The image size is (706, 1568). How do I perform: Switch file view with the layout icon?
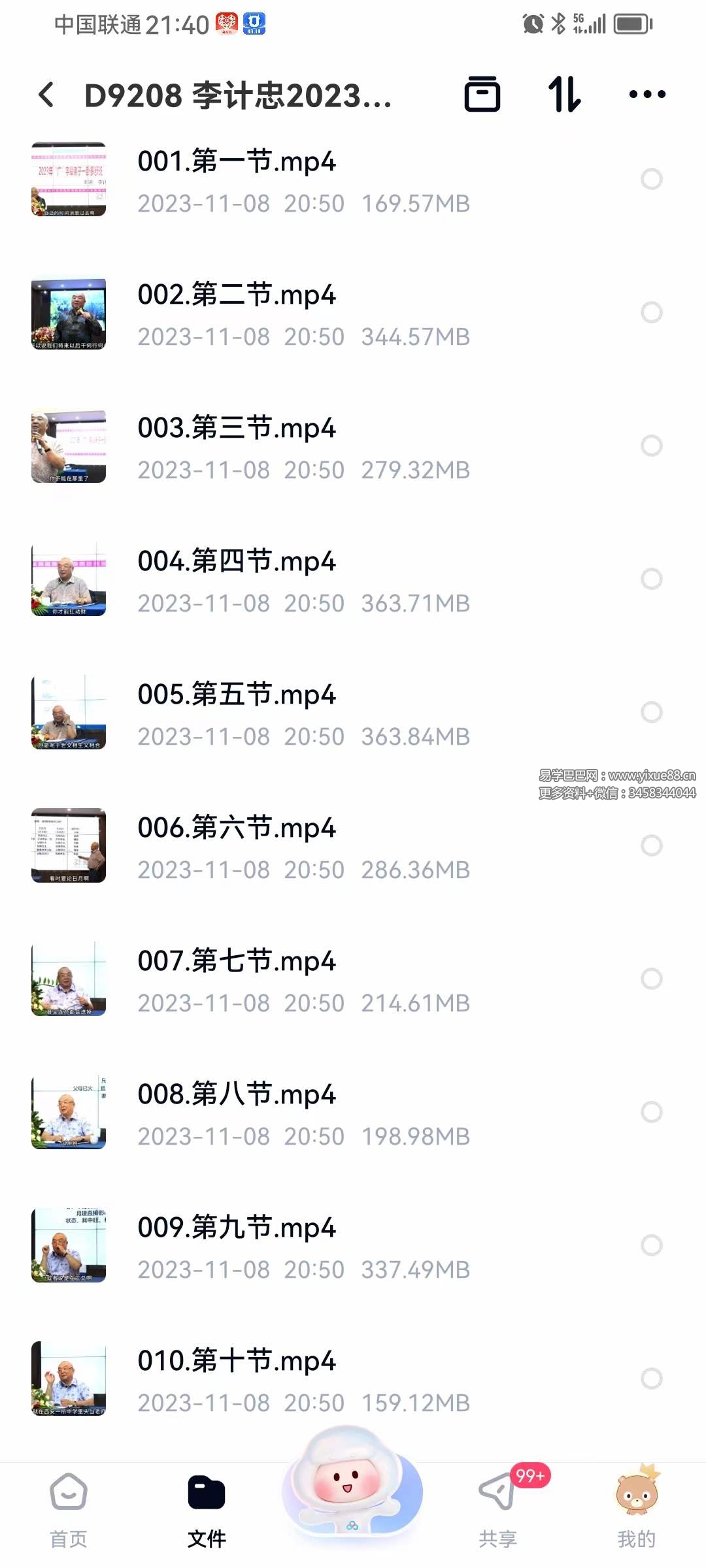click(483, 95)
